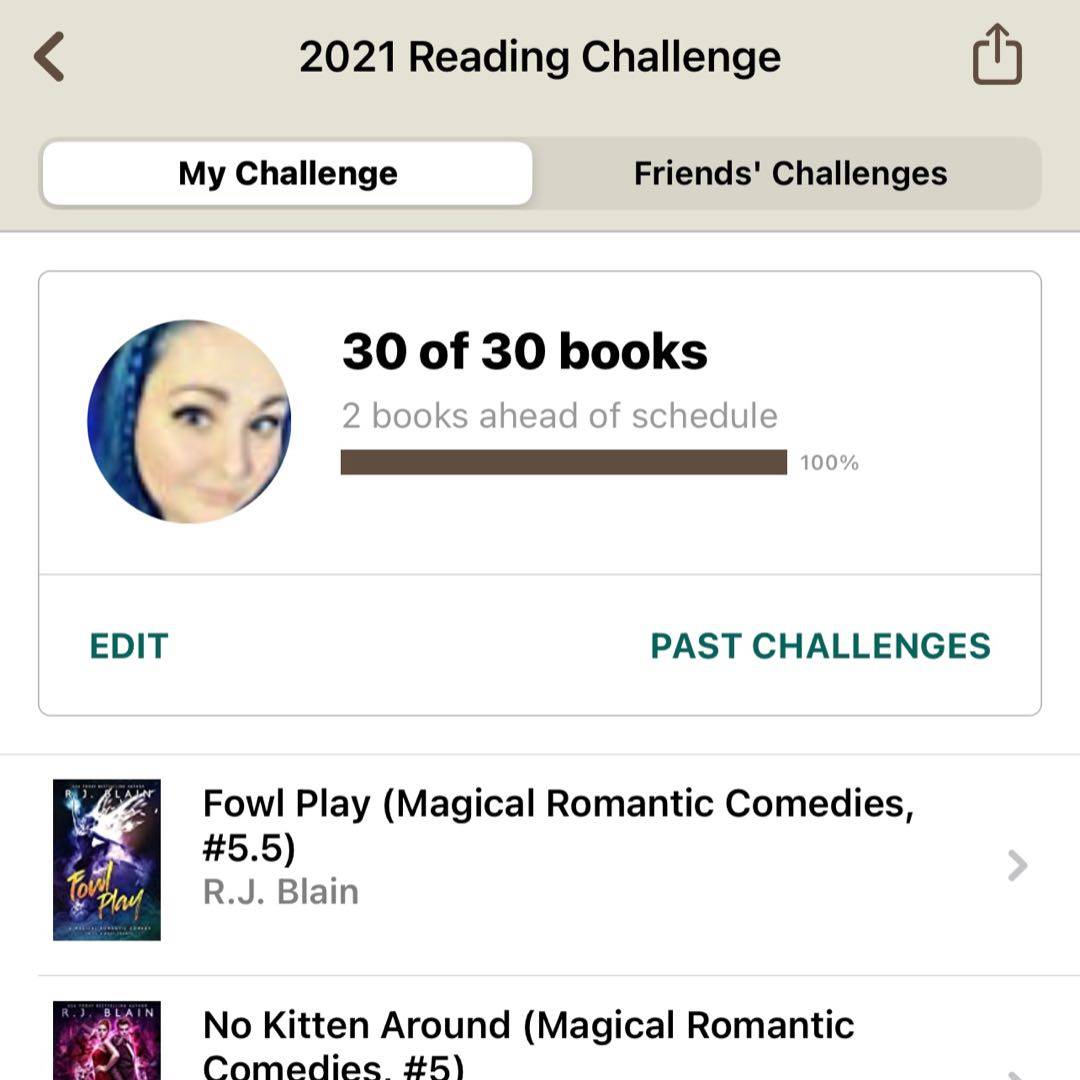Edit the reading challenge goal
The height and width of the screenshot is (1080, 1080).
click(x=129, y=646)
